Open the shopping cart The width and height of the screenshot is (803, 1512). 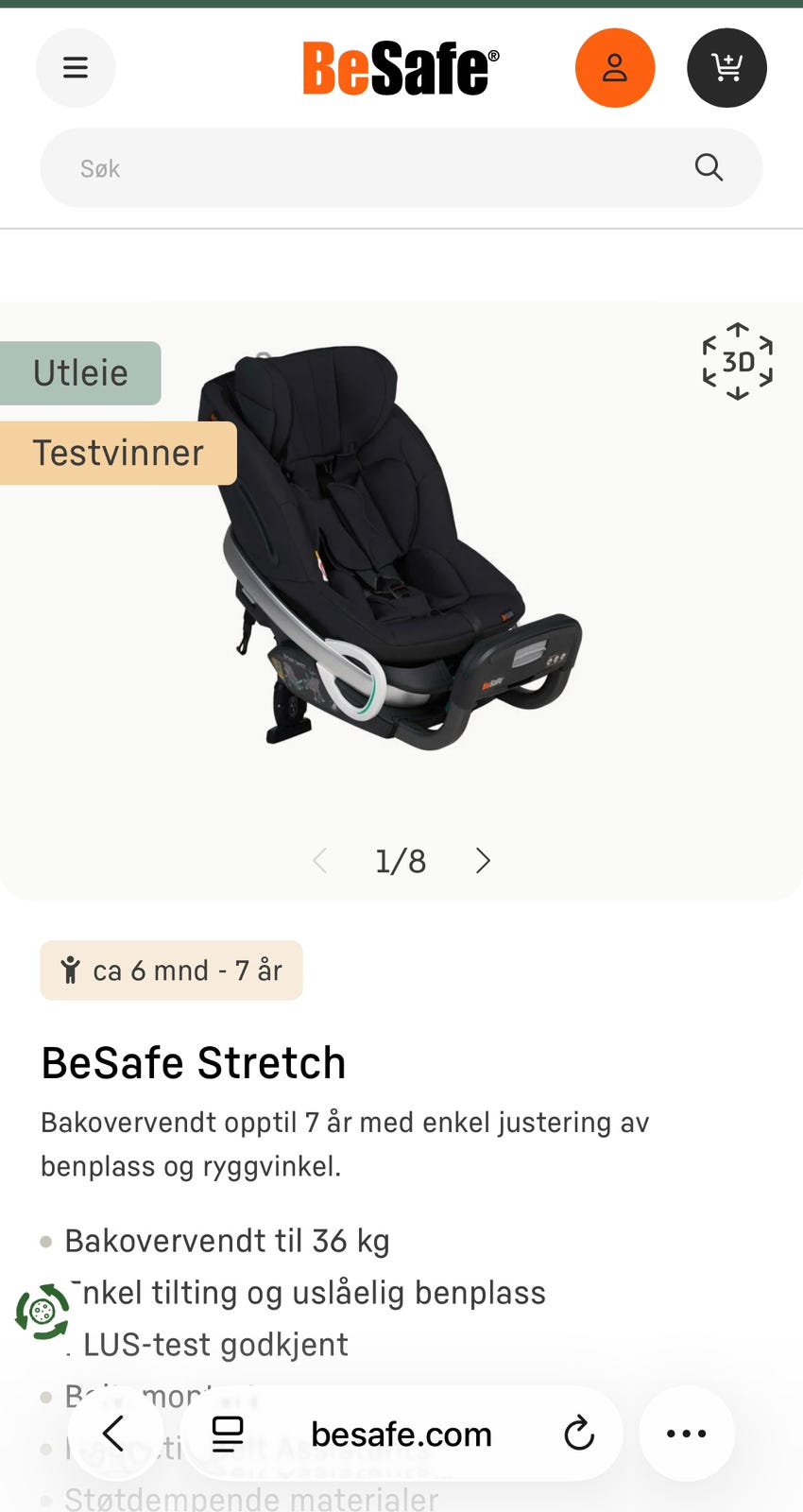[726, 68]
